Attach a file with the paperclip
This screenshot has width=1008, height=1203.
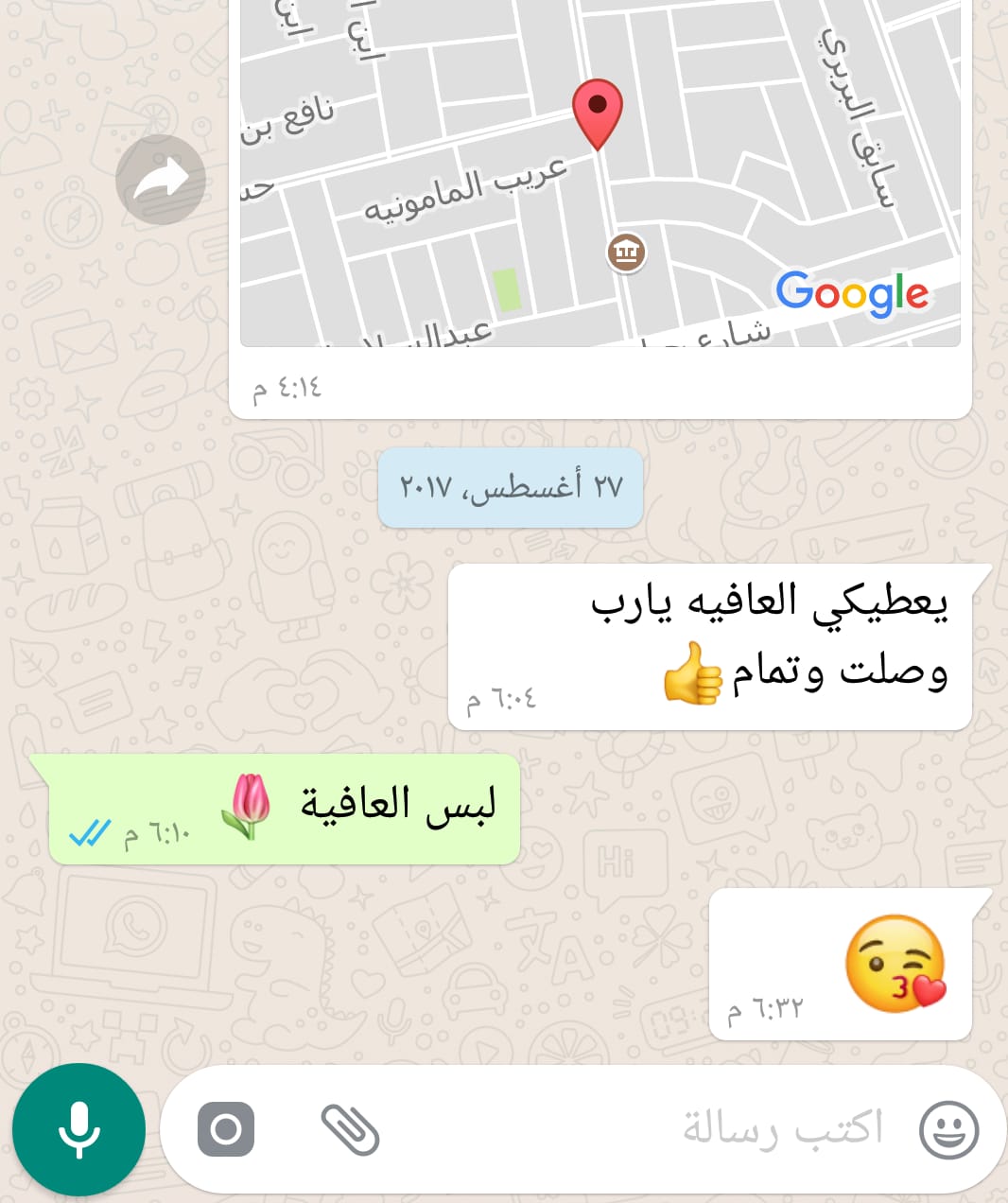(350, 1129)
